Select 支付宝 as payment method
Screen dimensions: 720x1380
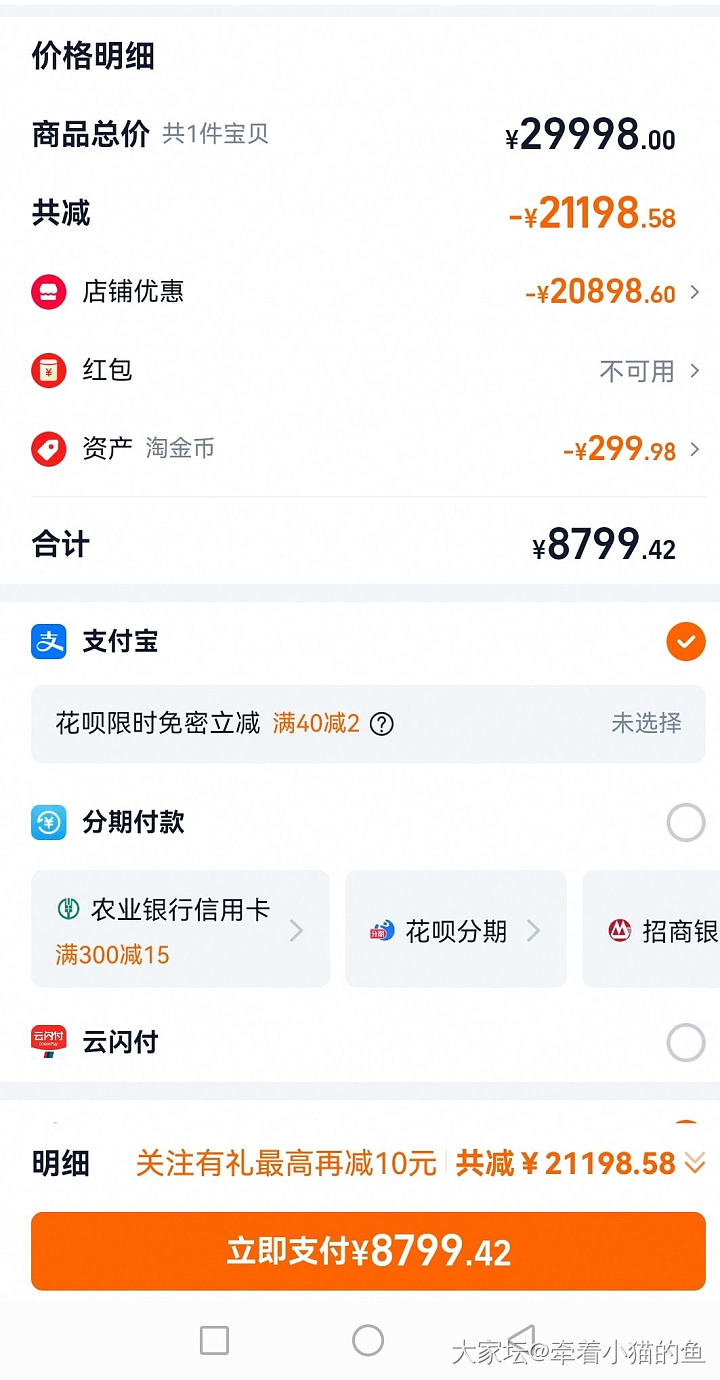pos(685,642)
